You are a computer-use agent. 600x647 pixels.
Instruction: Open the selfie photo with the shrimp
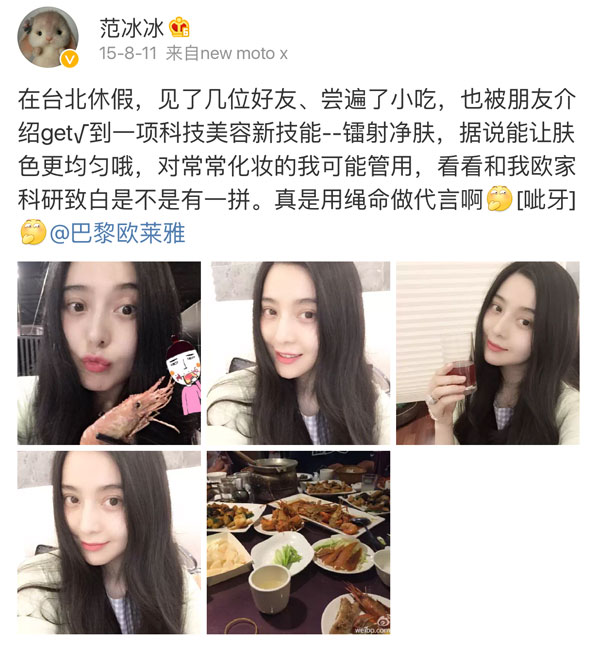click(x=108, y=353)
